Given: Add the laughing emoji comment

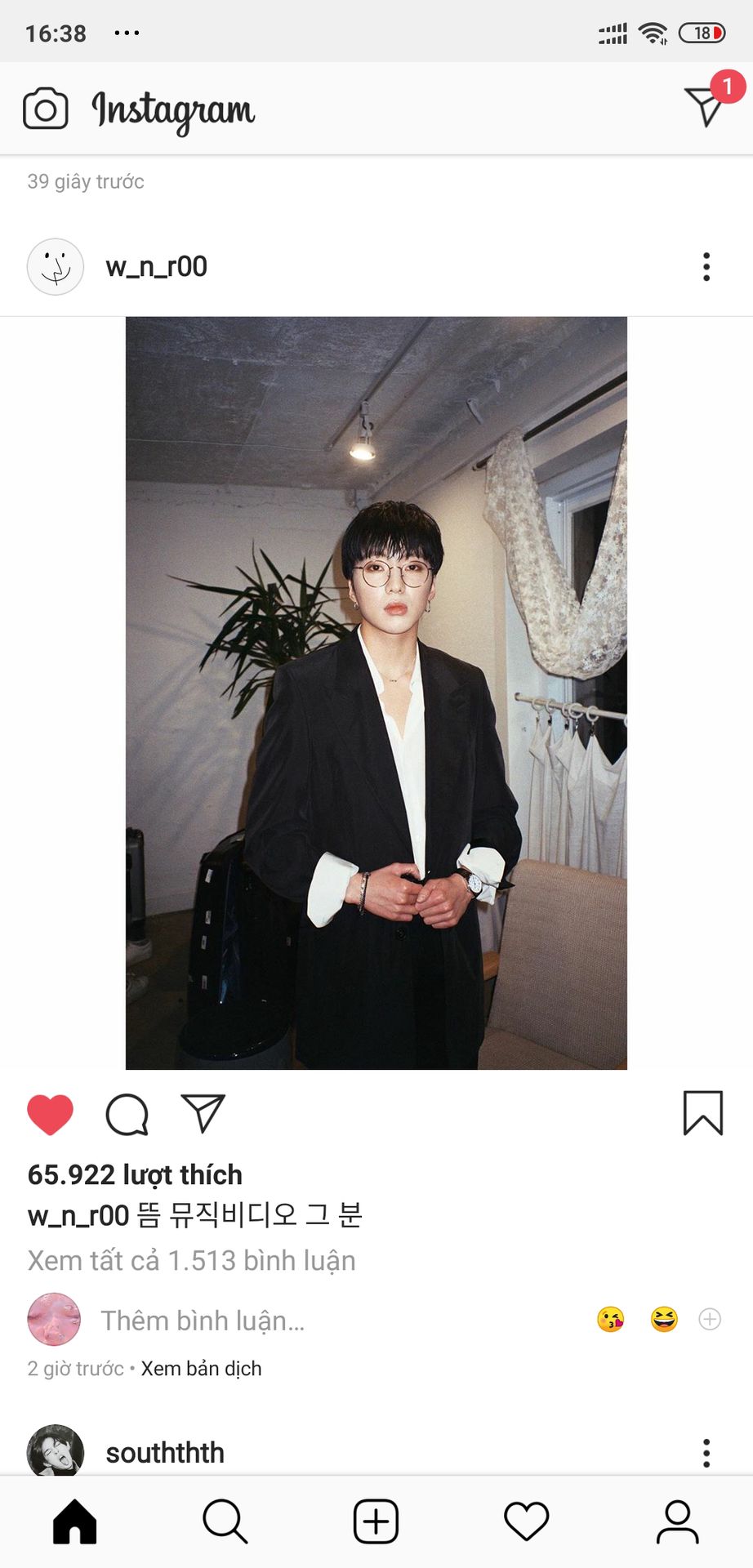Looking at the screenshot, I should [664, 1319].
